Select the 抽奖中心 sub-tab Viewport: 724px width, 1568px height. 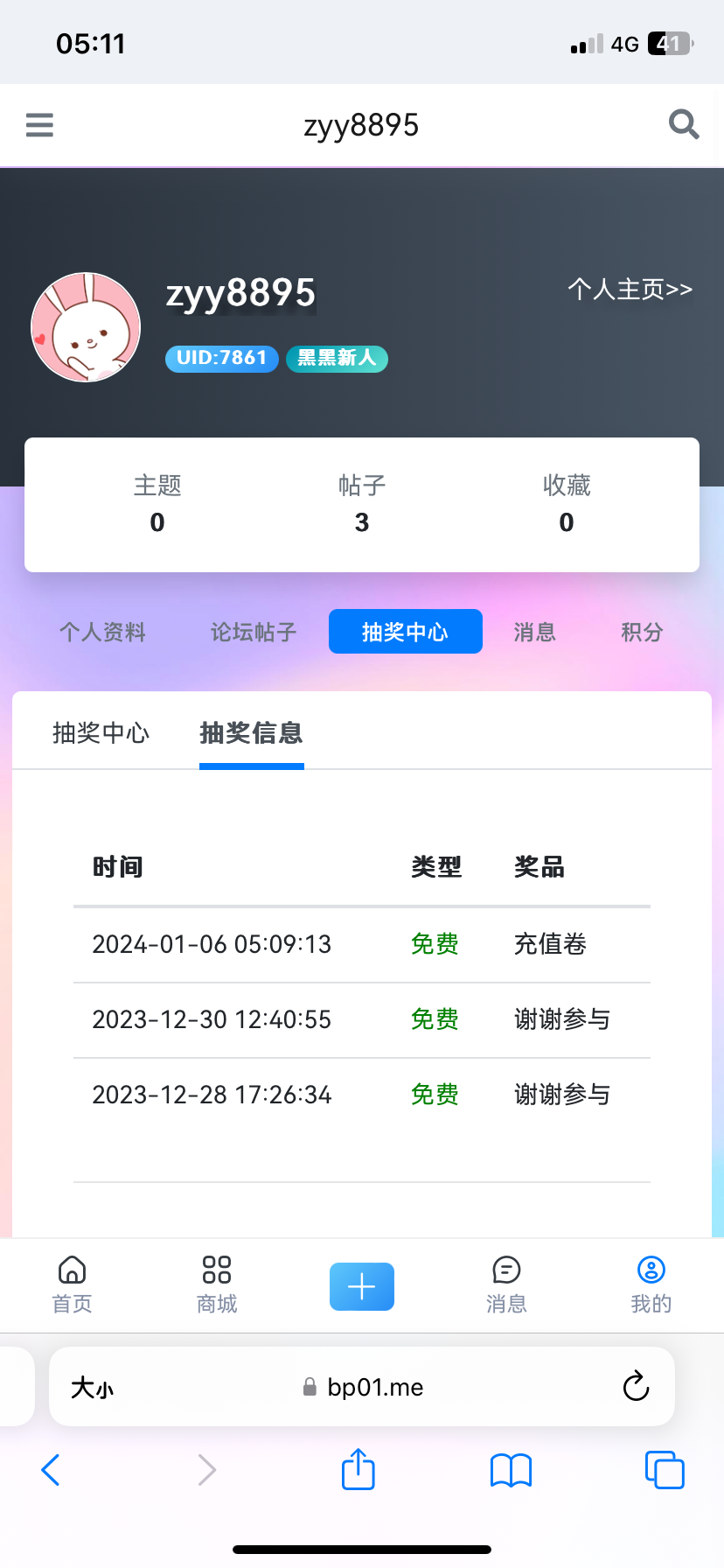[101, 734]
